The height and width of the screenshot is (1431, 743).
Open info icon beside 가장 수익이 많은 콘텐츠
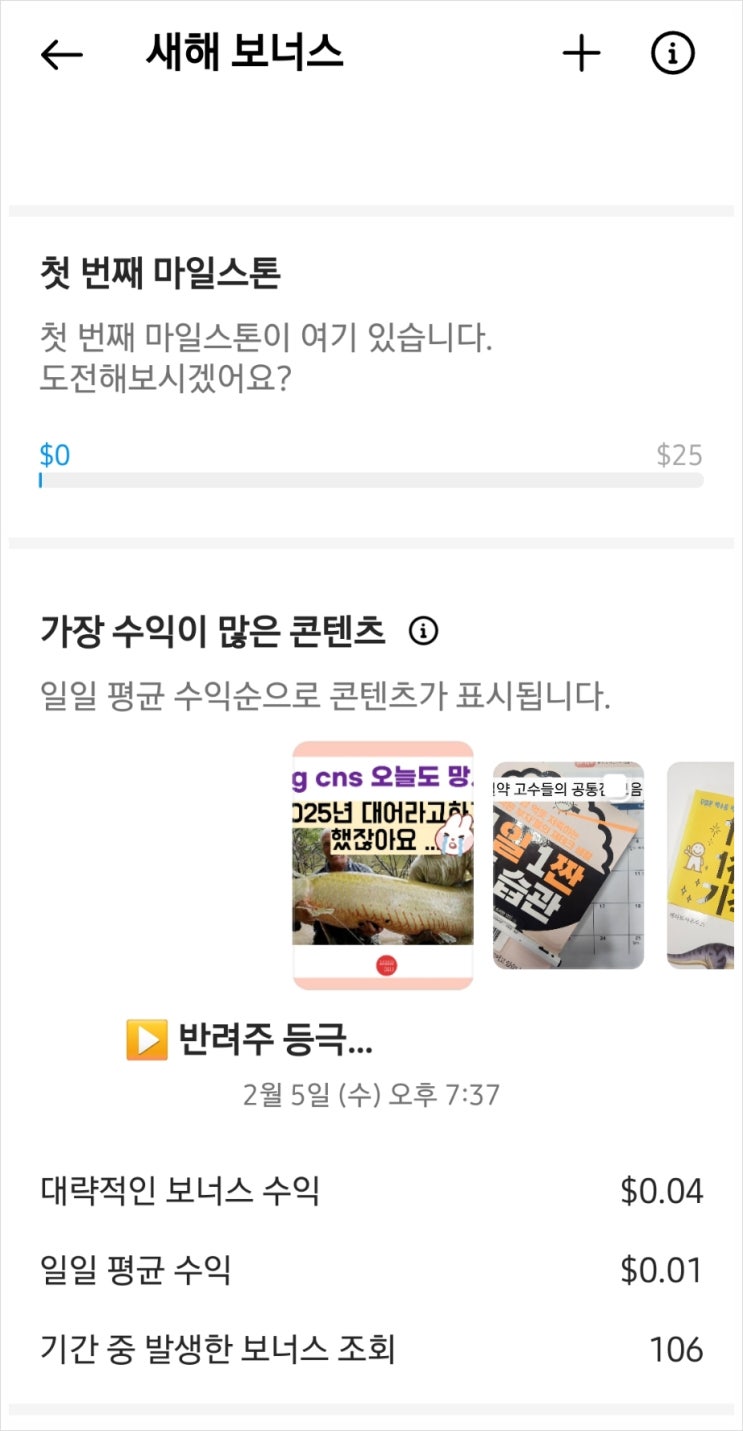[x=424, y=632]
